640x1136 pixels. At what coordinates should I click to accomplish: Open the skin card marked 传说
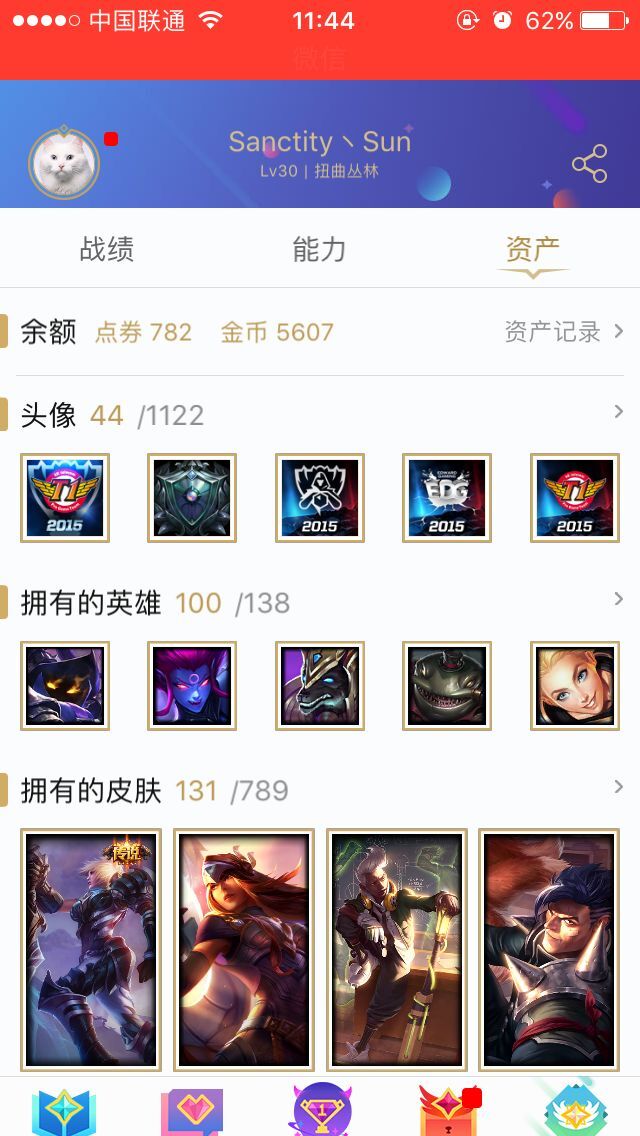92,948
